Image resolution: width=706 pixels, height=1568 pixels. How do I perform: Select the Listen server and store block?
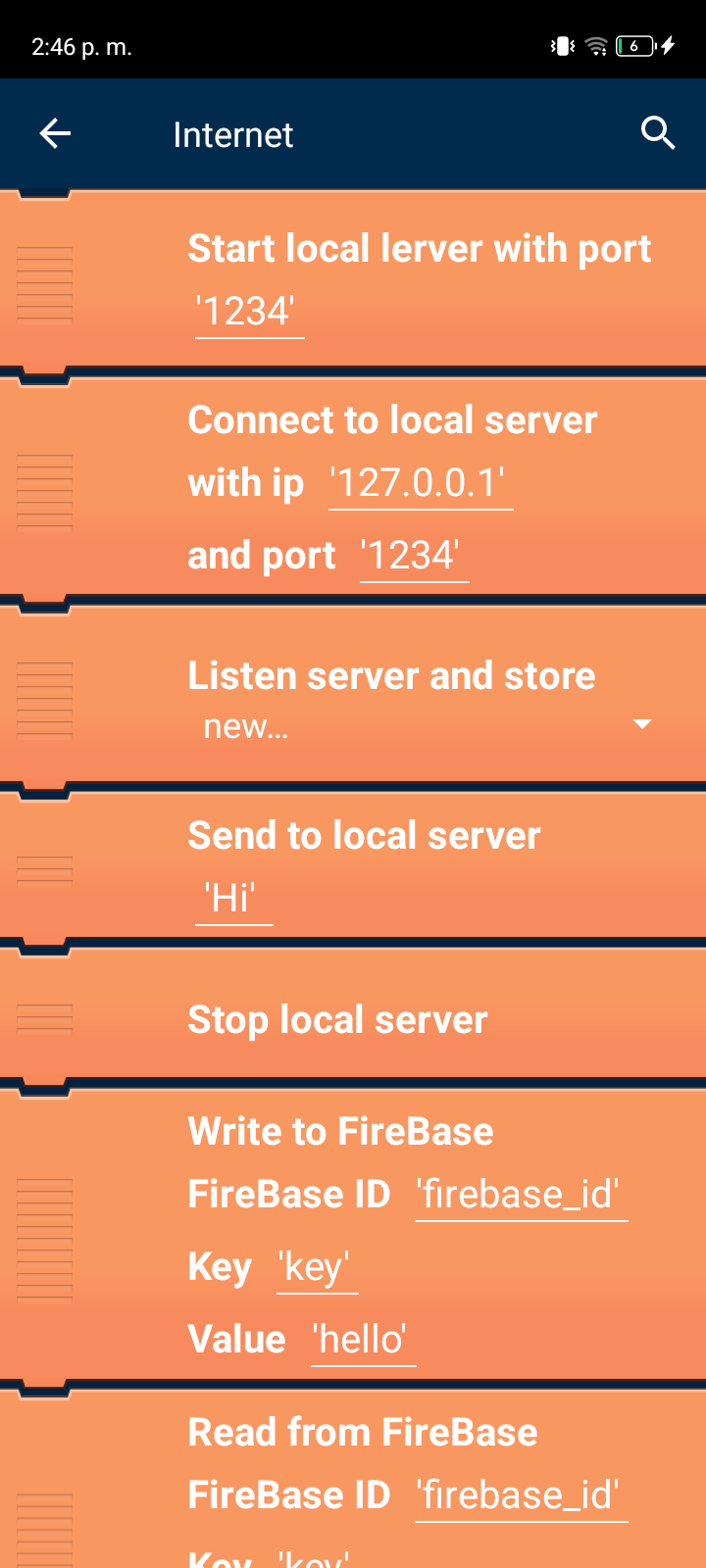click(x=391, y=676)
